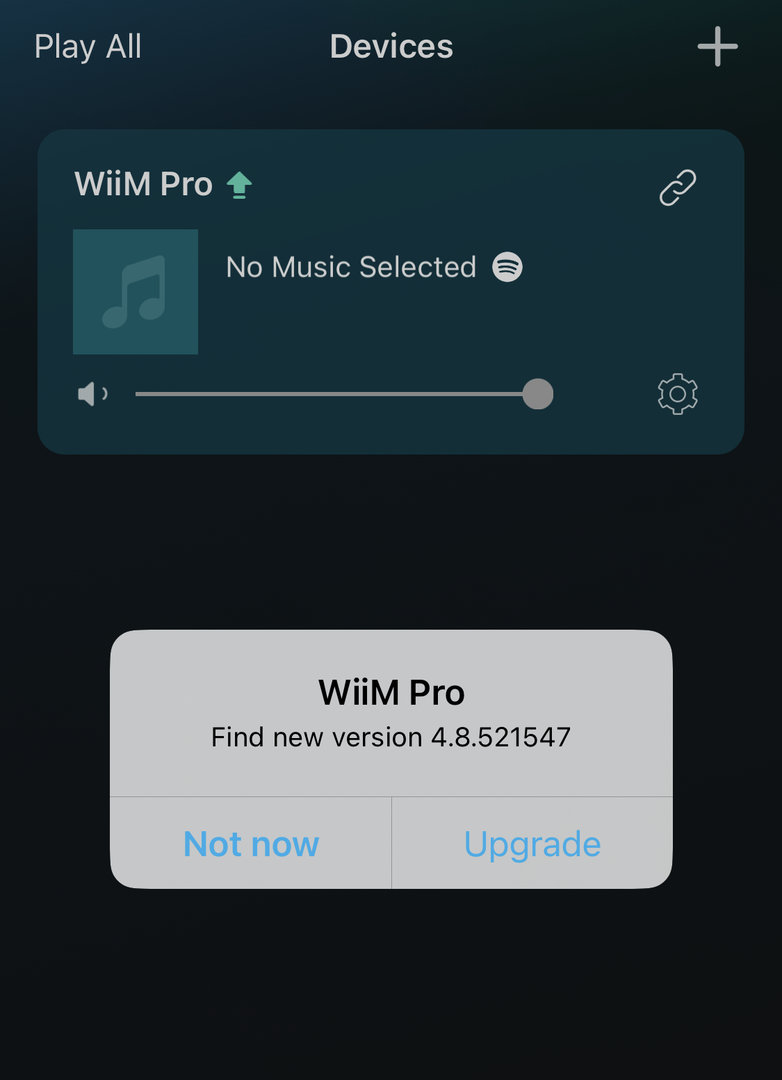This screenshot has height=1080, width=782.
Task: Open the link devices icon on WiiM Pro
Action: click(x=677, y=187)
